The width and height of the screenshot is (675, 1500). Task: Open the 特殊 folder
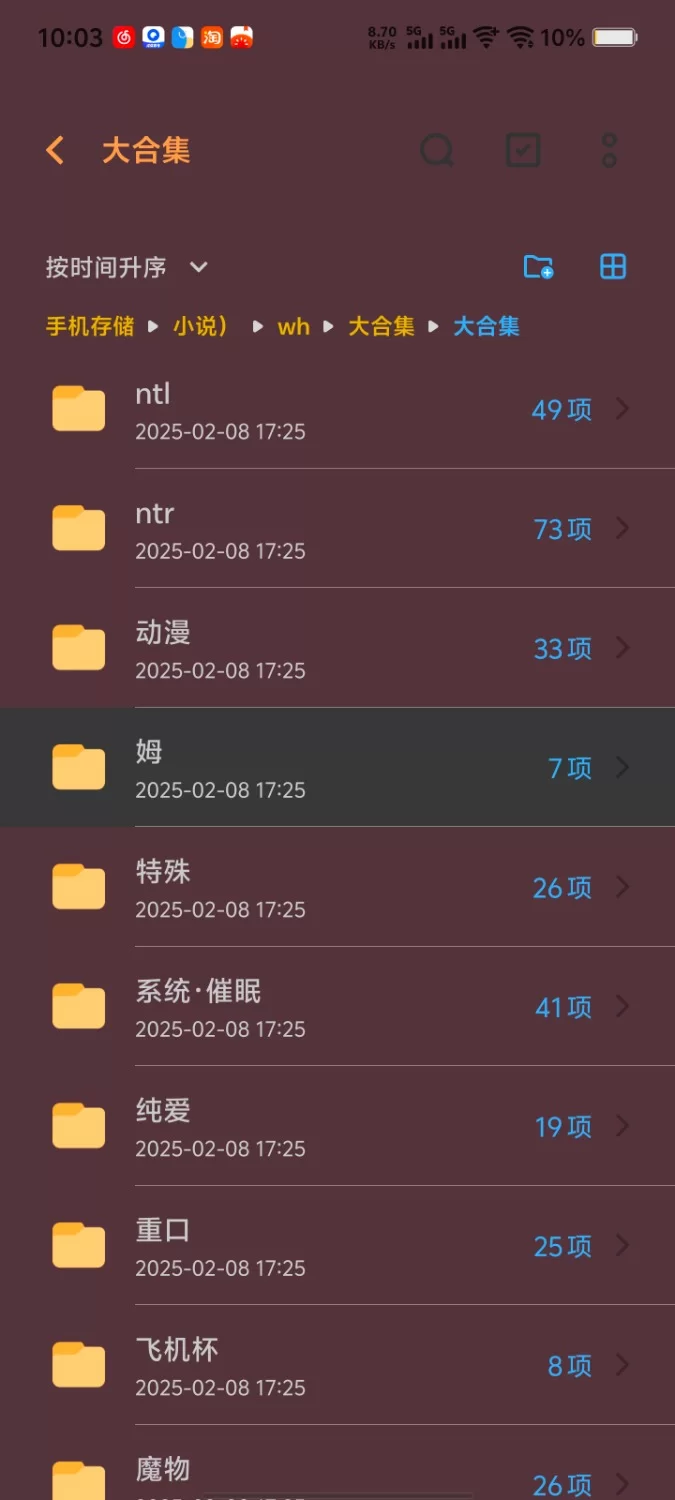click(x=337, y=887)
